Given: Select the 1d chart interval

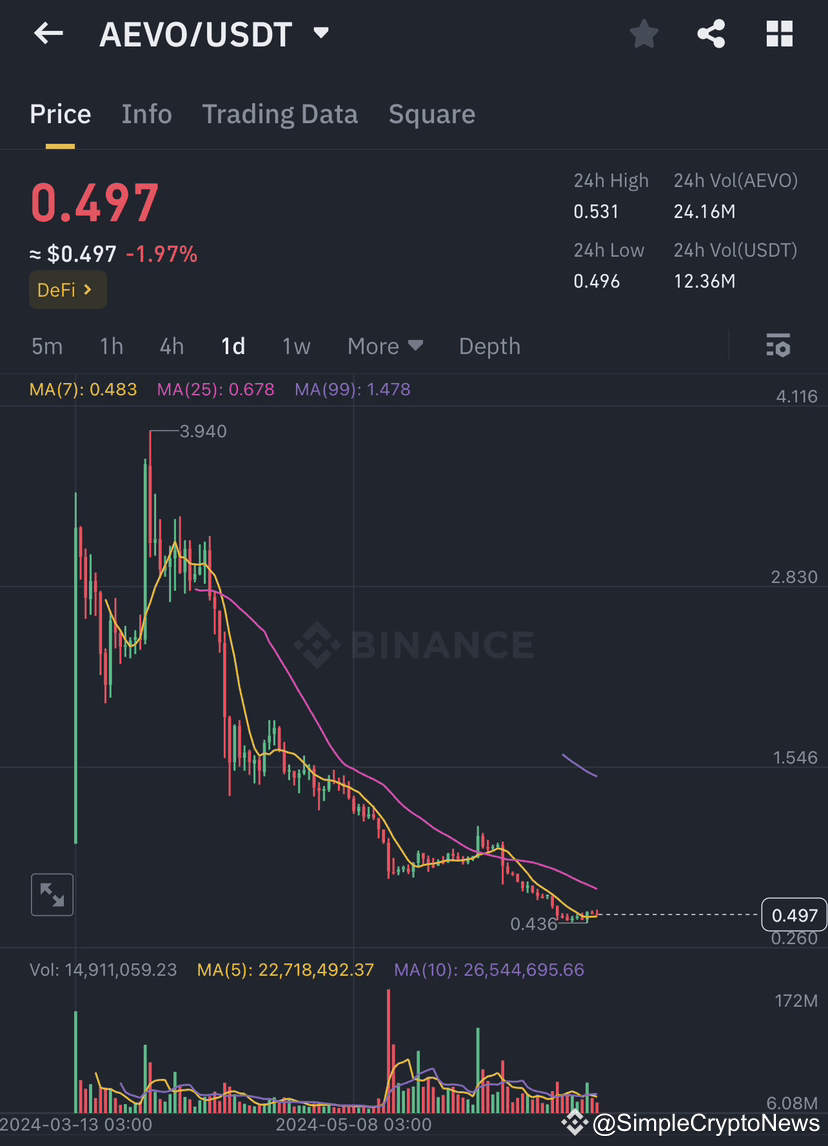Looking at the screenshot, I should 233,346.
